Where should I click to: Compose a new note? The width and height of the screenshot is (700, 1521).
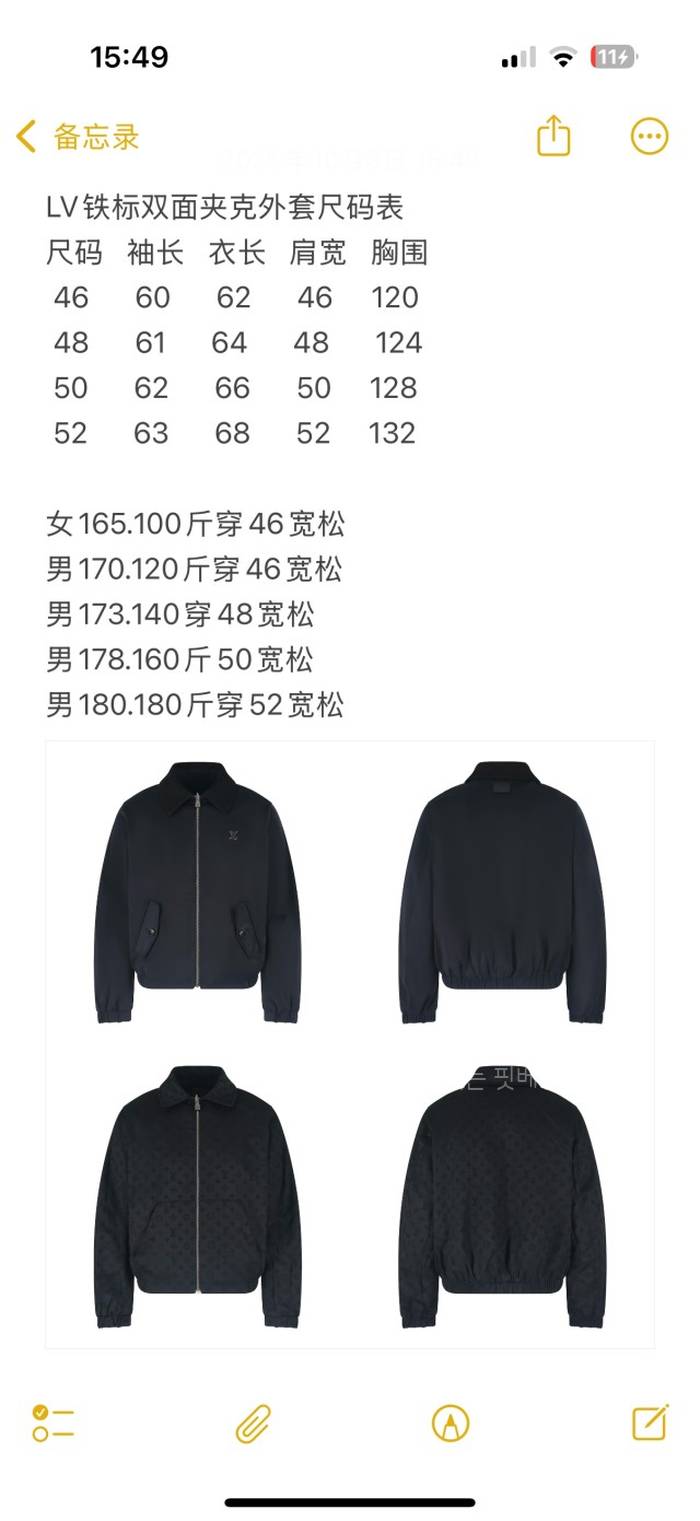coord(650,1422)
